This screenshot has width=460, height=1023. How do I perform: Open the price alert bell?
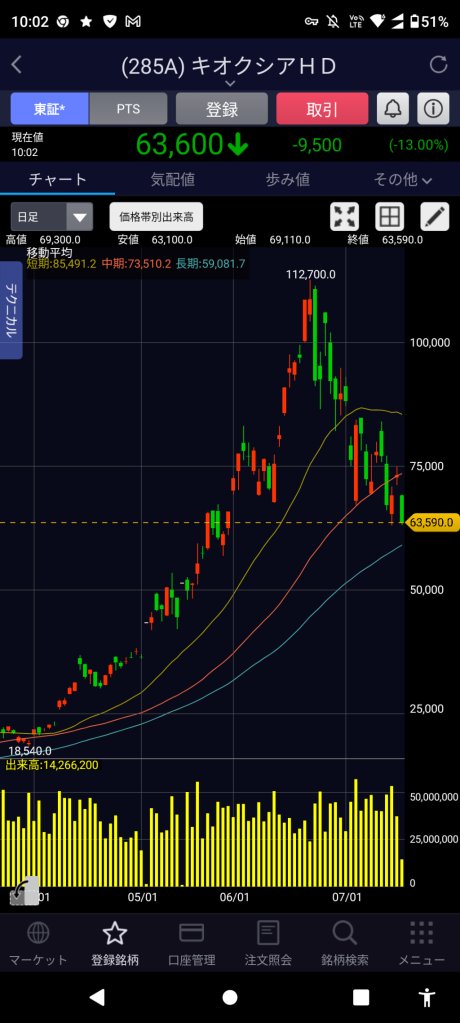pyautogui.click(x=393, y=109)
